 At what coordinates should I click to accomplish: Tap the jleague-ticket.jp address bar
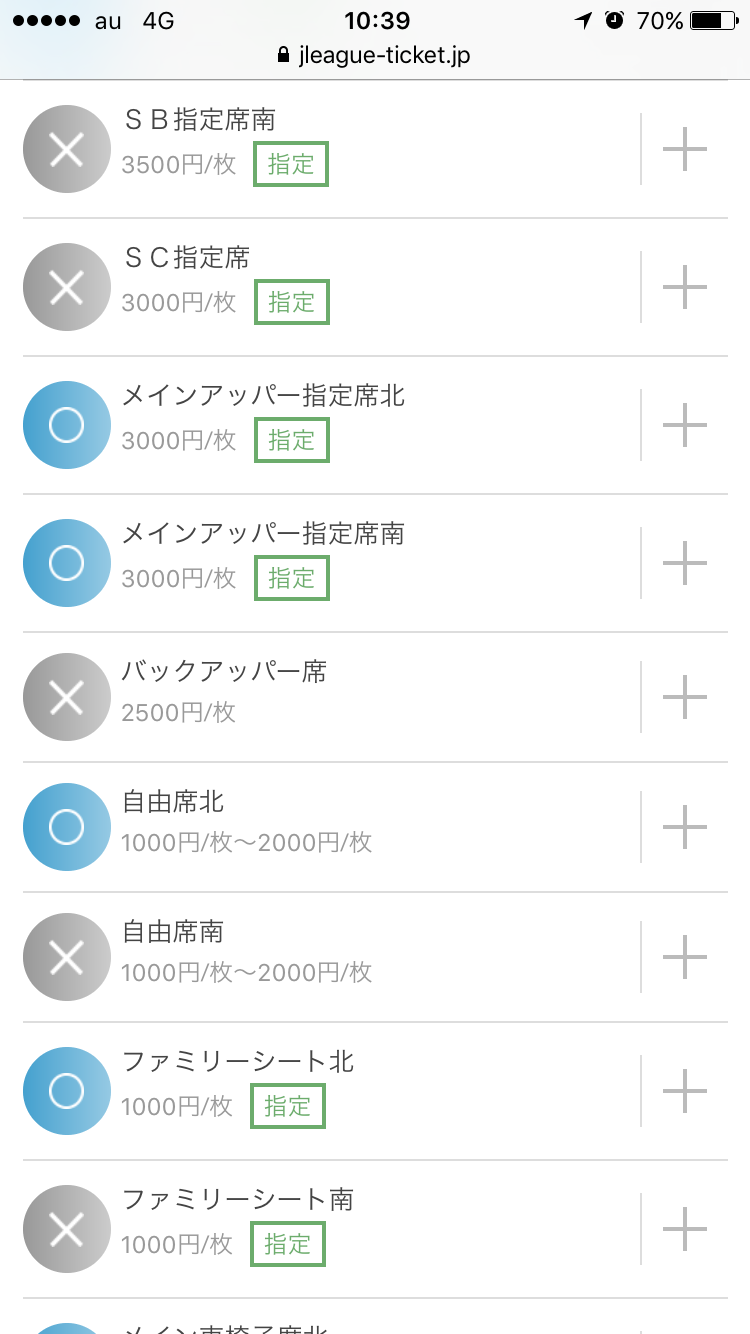[374, 56]
